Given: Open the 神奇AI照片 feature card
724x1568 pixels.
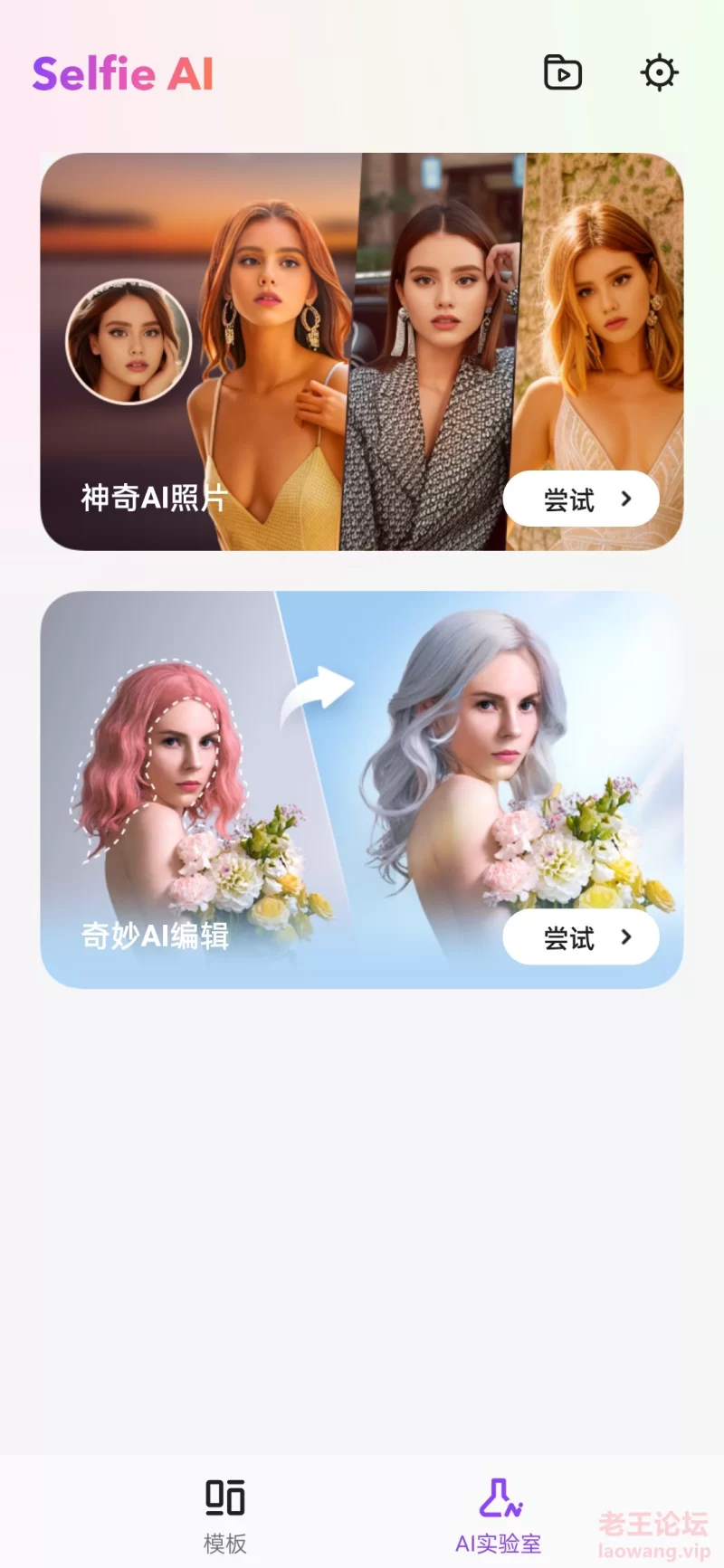Looking at the screenshot, I should 271,353.
